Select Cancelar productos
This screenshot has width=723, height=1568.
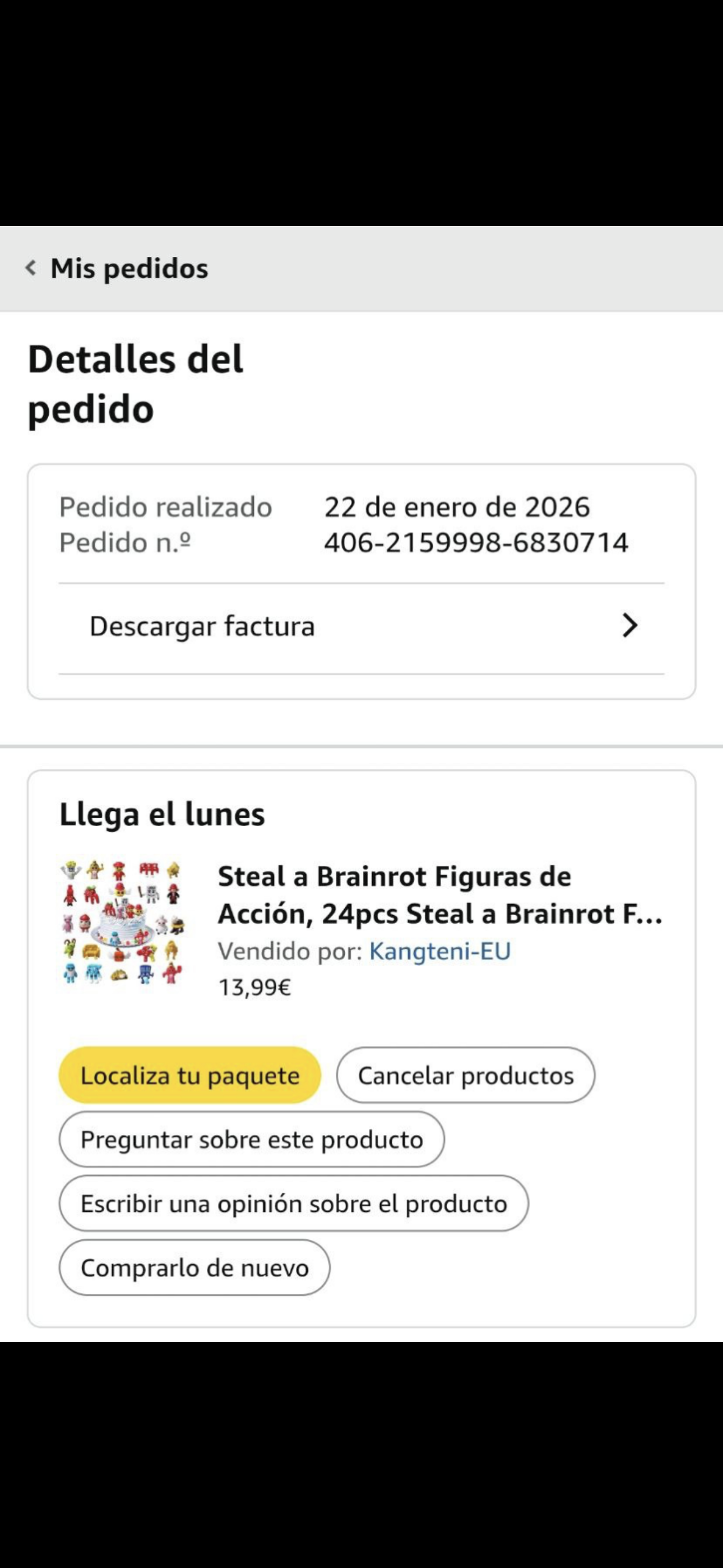pyautogui.click(x=466, y=1076)
